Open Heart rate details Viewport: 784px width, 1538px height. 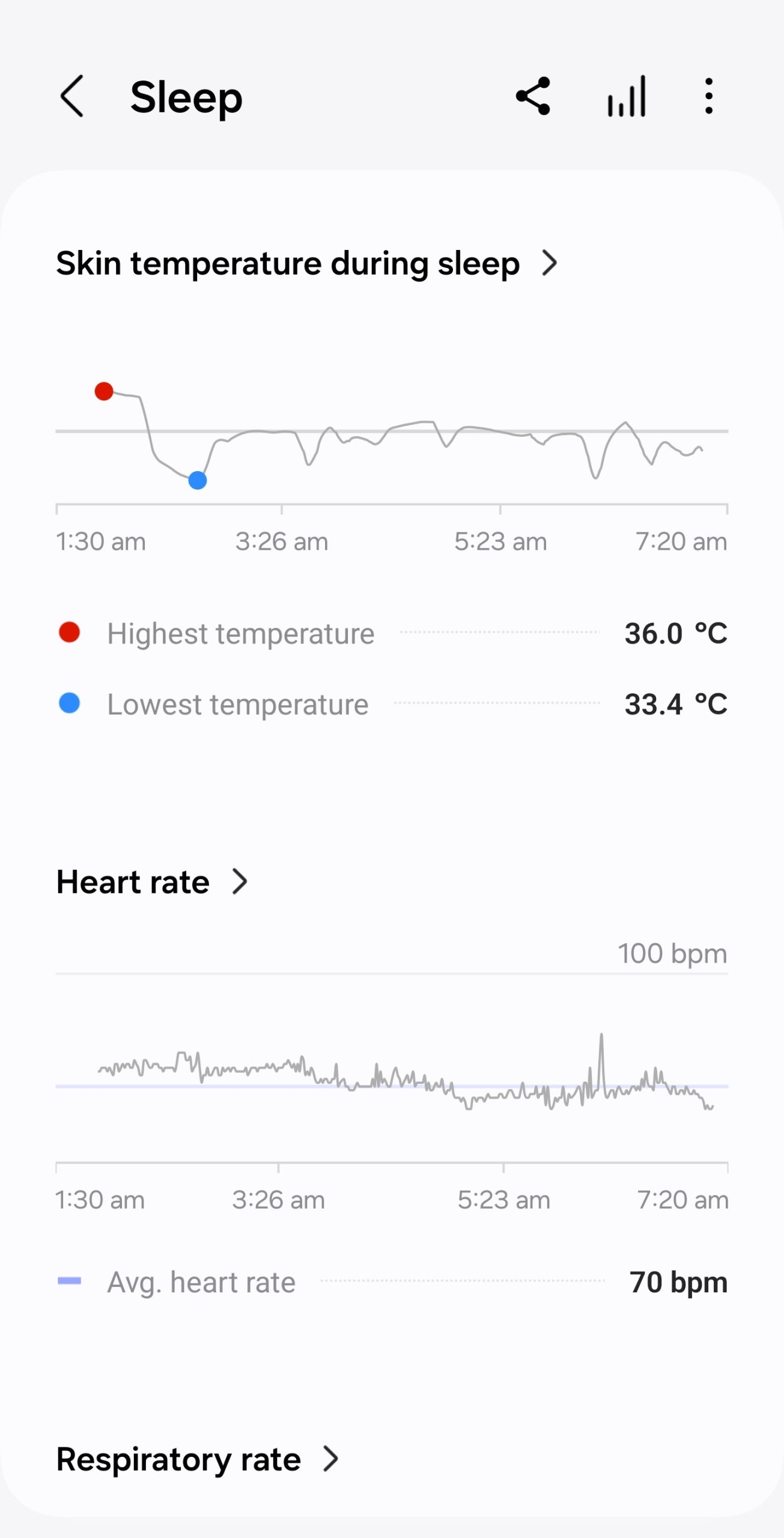(x=151, y=882)
